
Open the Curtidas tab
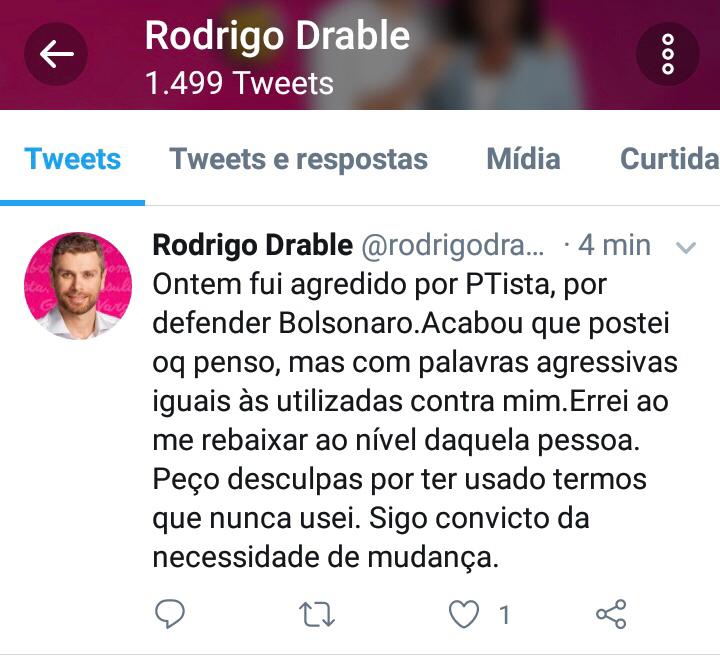[x=668, y=159]
